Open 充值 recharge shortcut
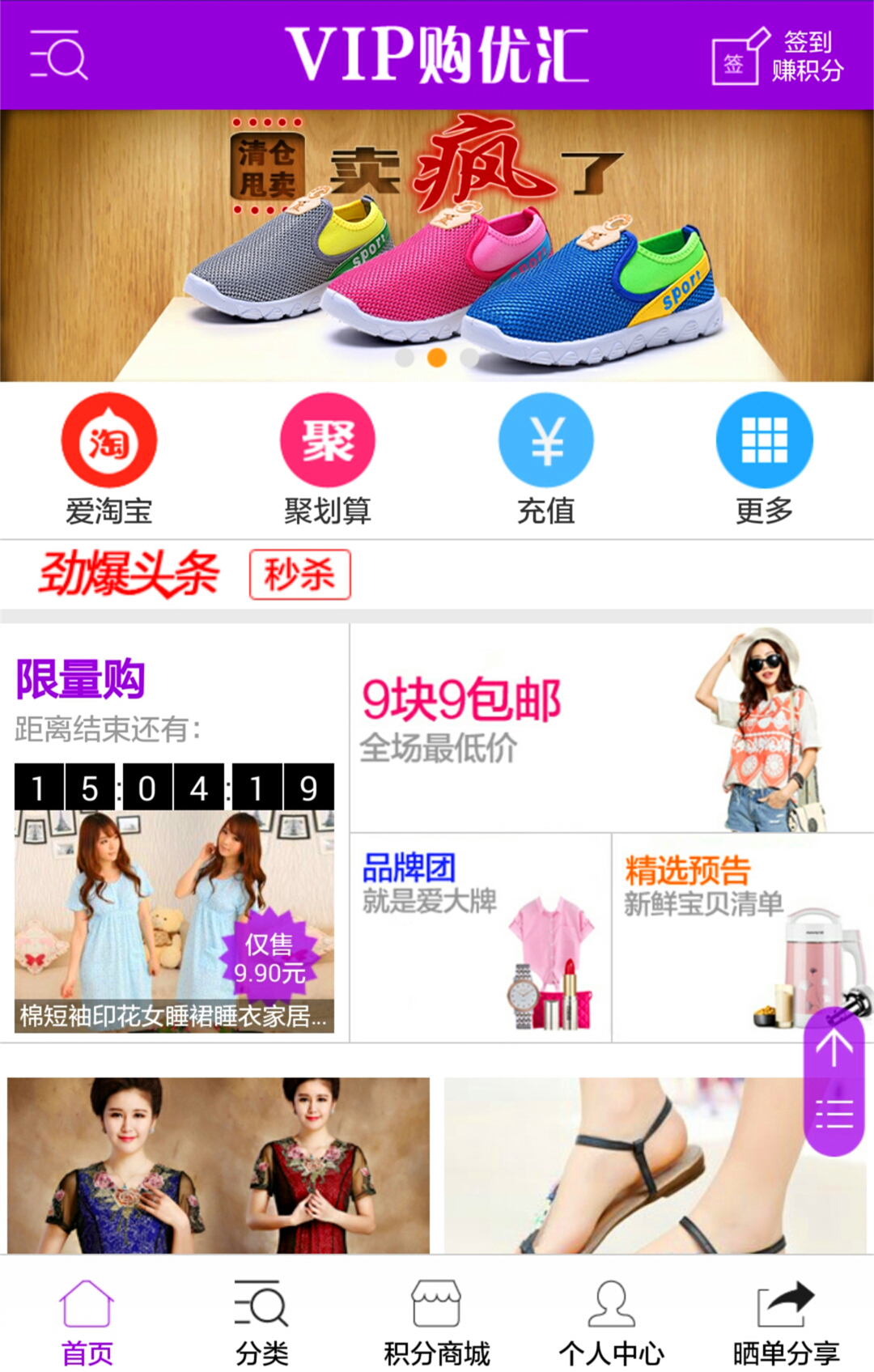 pyautogui.click(x=546, y=459)
